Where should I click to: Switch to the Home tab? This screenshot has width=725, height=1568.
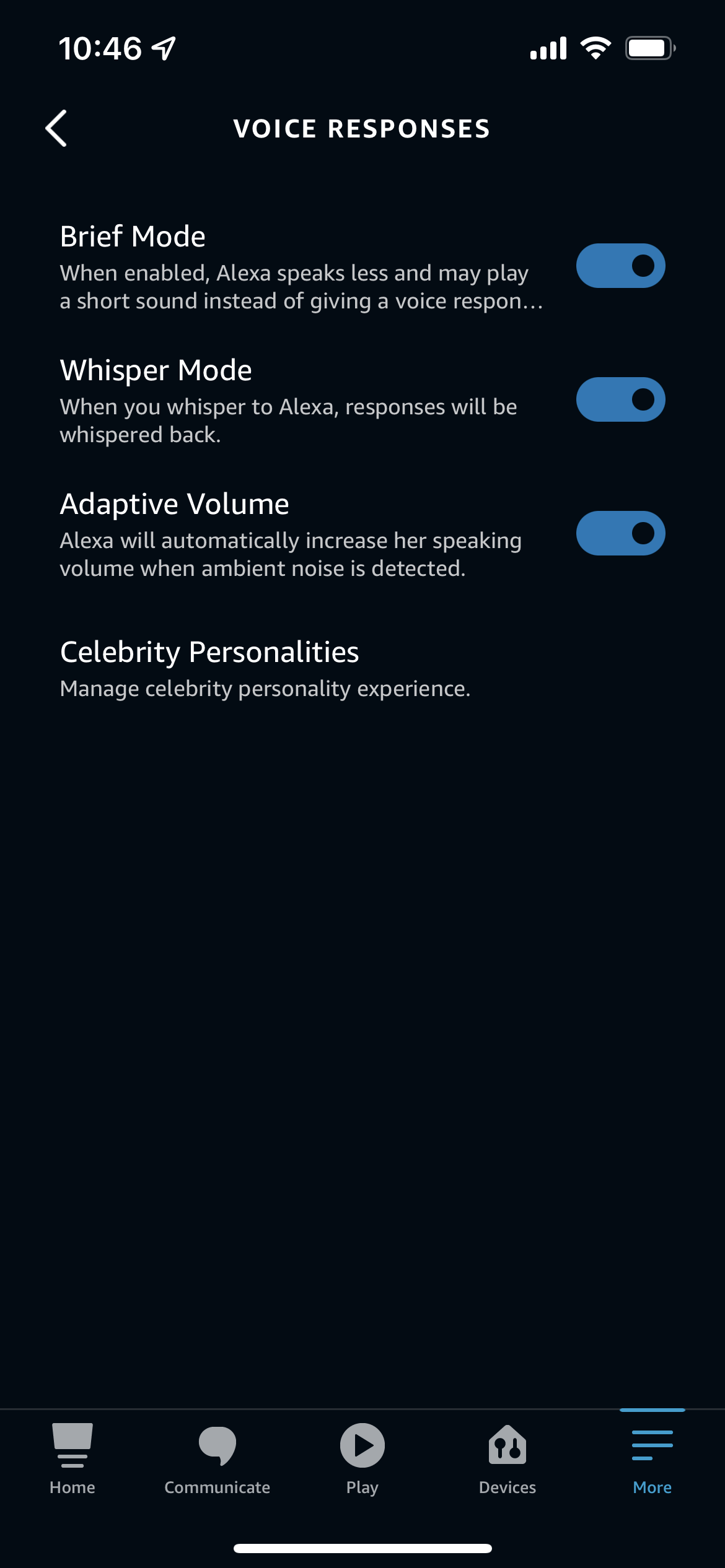(x=72, y=1458)
